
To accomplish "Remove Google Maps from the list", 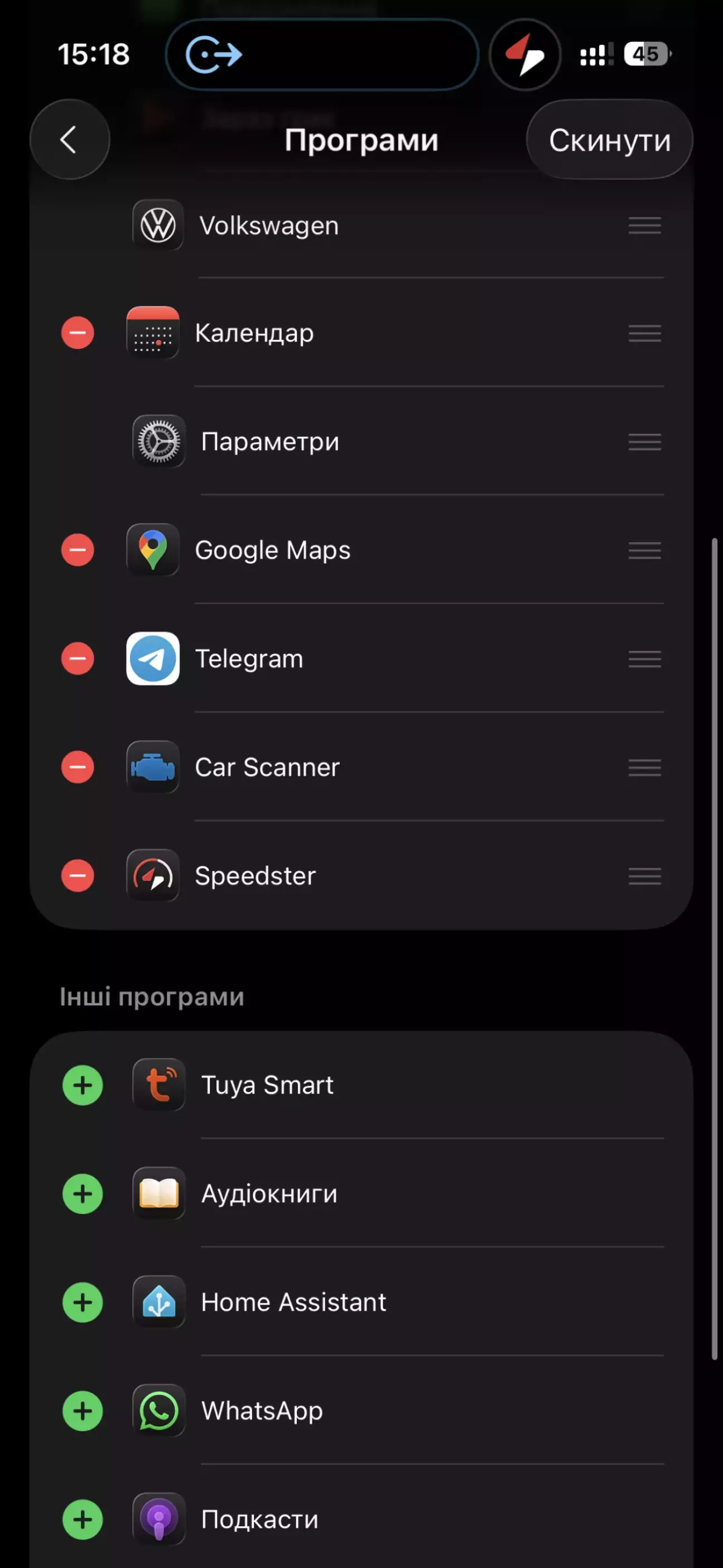I will click(x=78, y=550).
